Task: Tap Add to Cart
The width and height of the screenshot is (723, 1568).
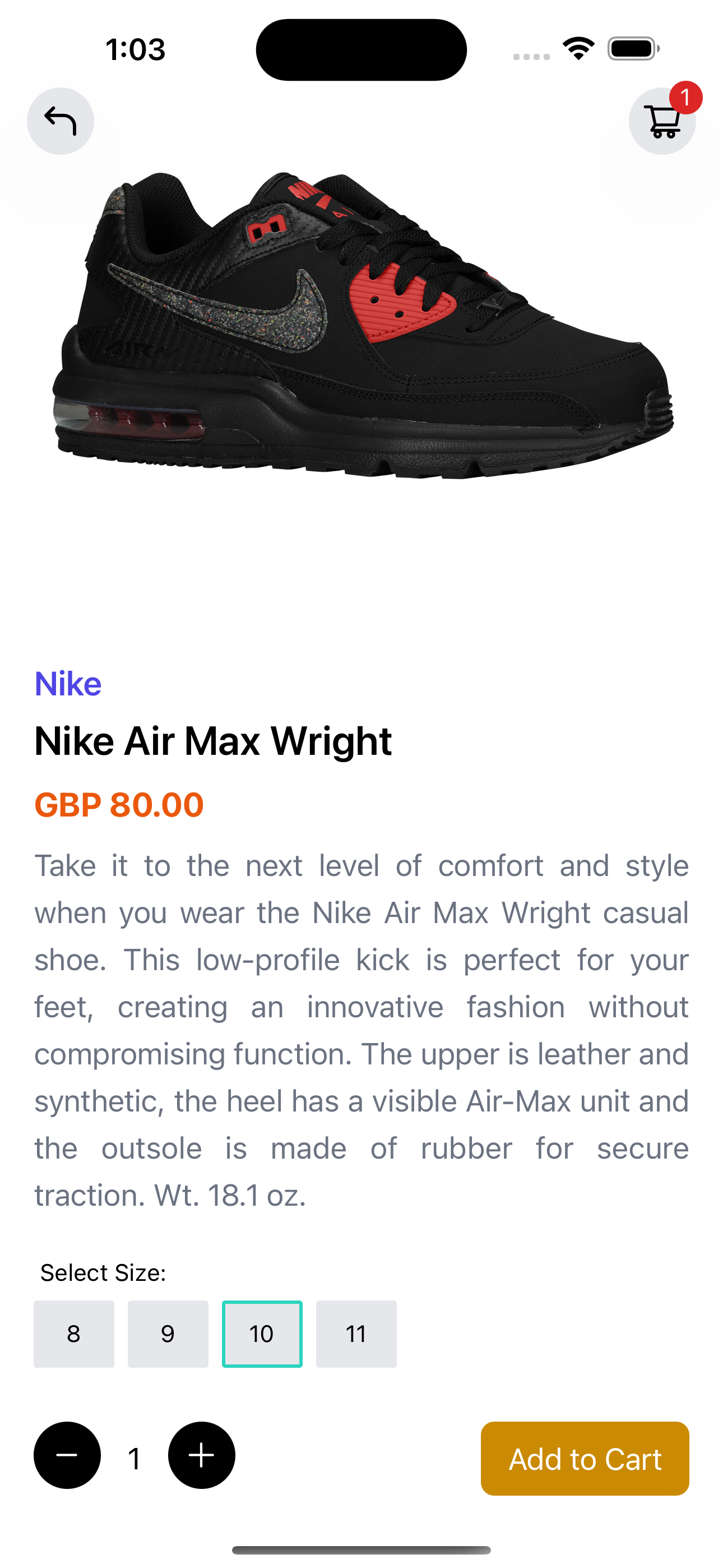Action: point(584,1459)
